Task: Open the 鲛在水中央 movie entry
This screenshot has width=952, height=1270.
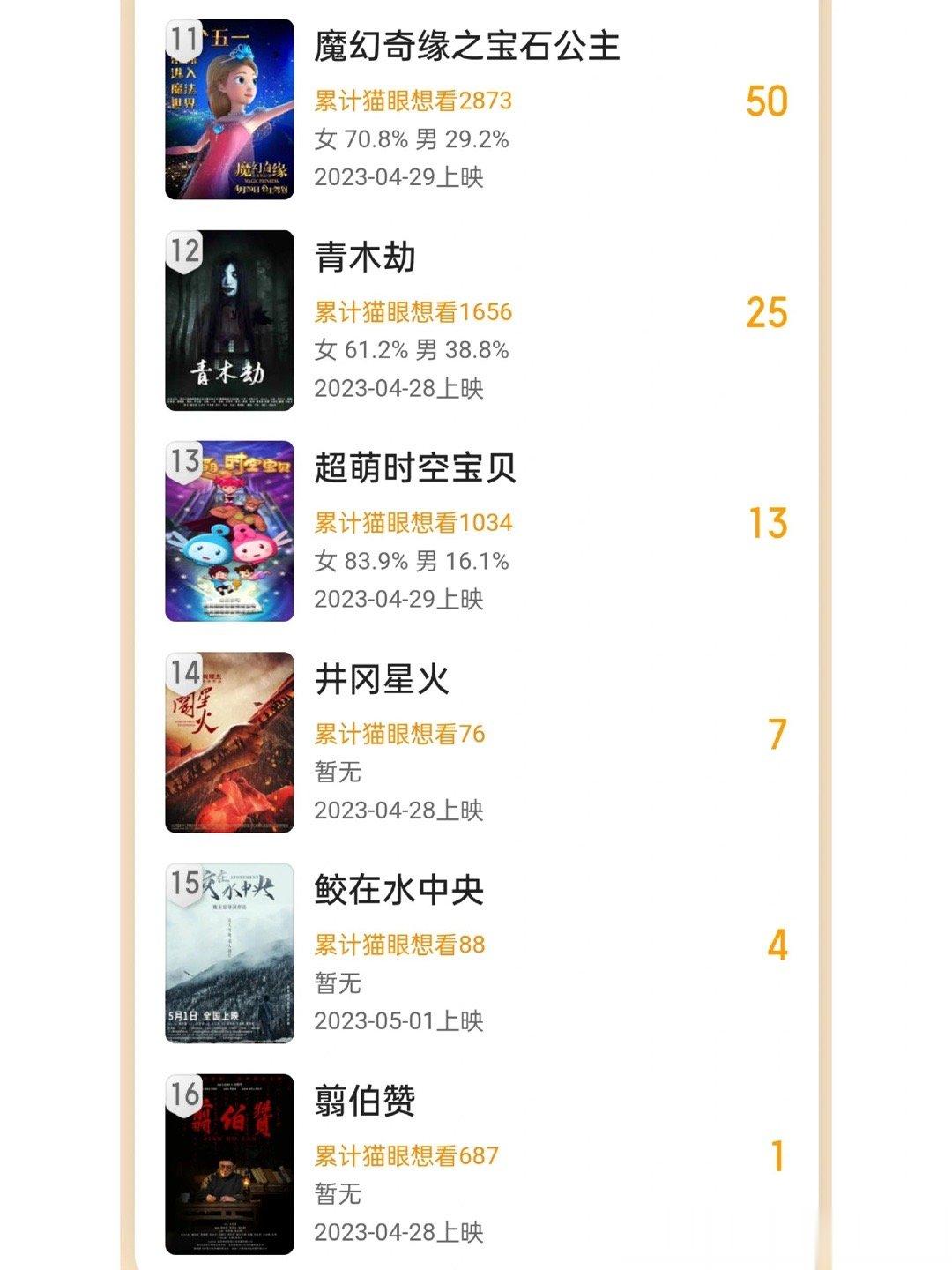Action: (x=399, y=891)
